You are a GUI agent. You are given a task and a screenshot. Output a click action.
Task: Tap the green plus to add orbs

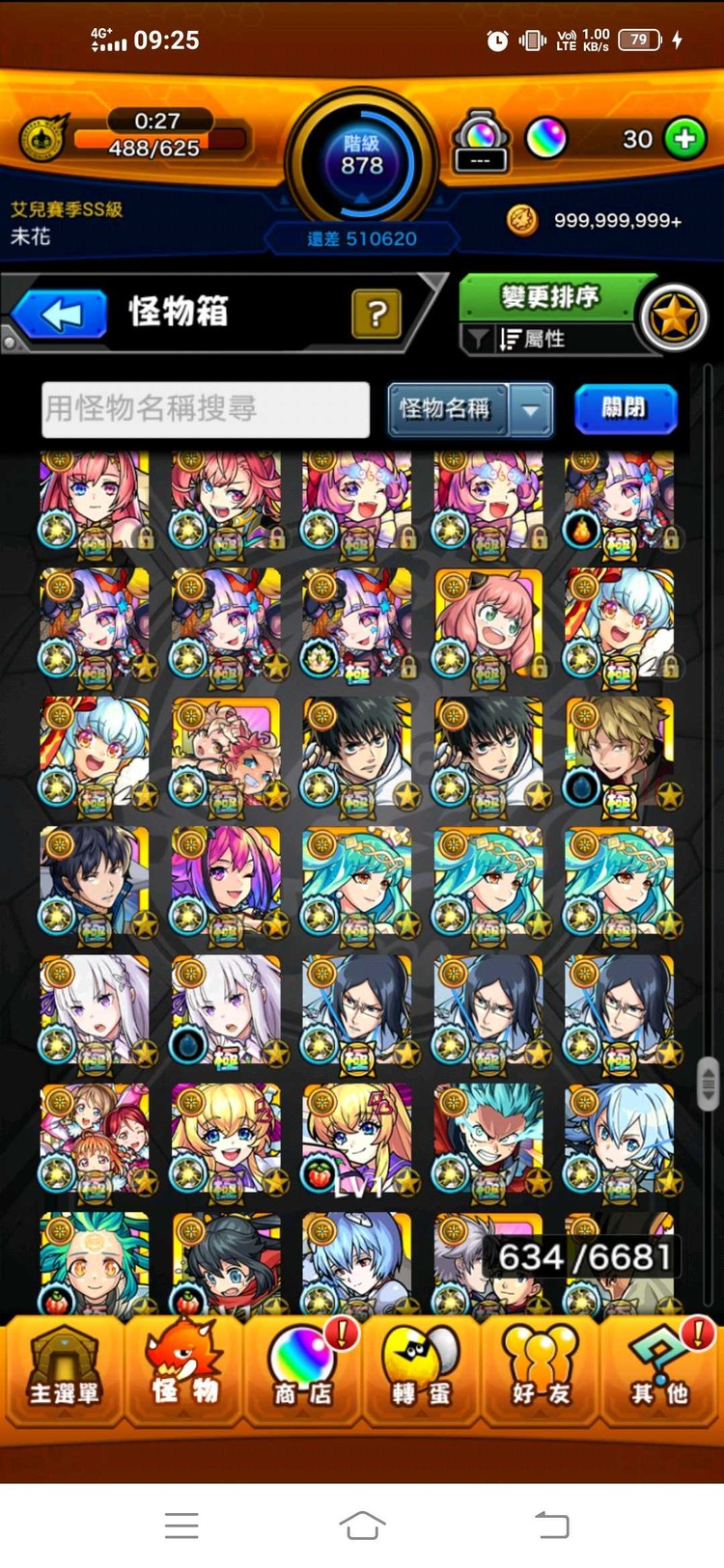685,139
